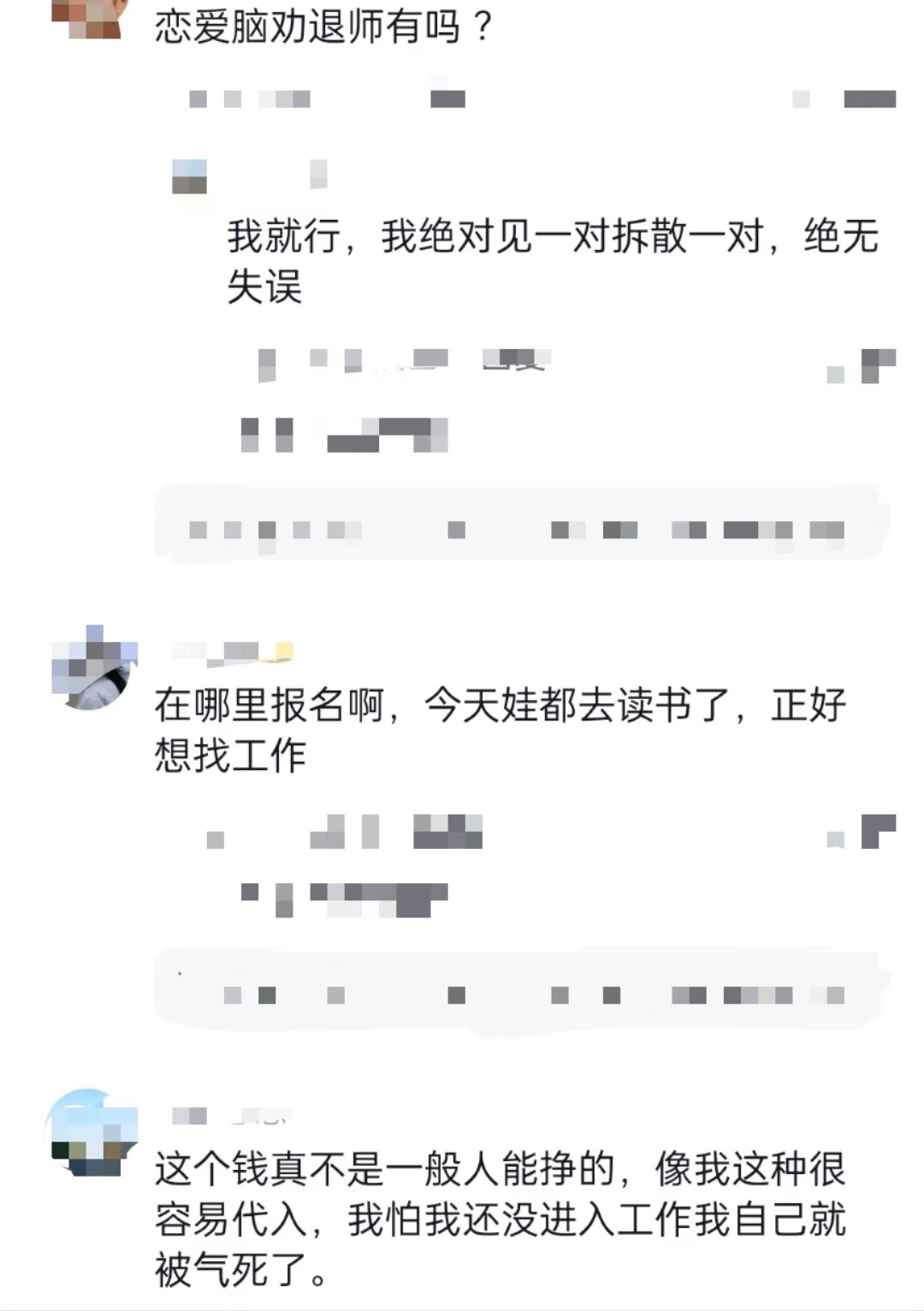
Task: Open avatar of commenter saying 这个钱真不是一般人能挣的
Action: [92, 1132]
